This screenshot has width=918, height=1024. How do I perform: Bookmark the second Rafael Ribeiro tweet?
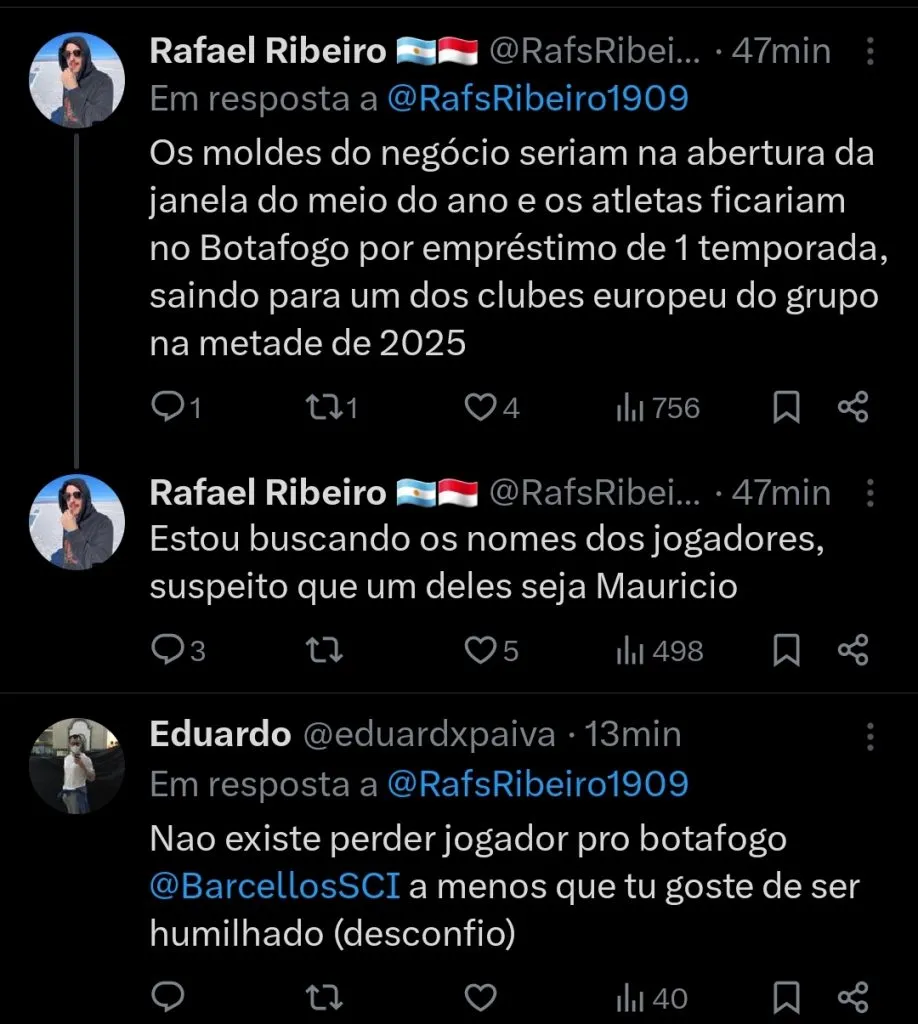[787, 650]
